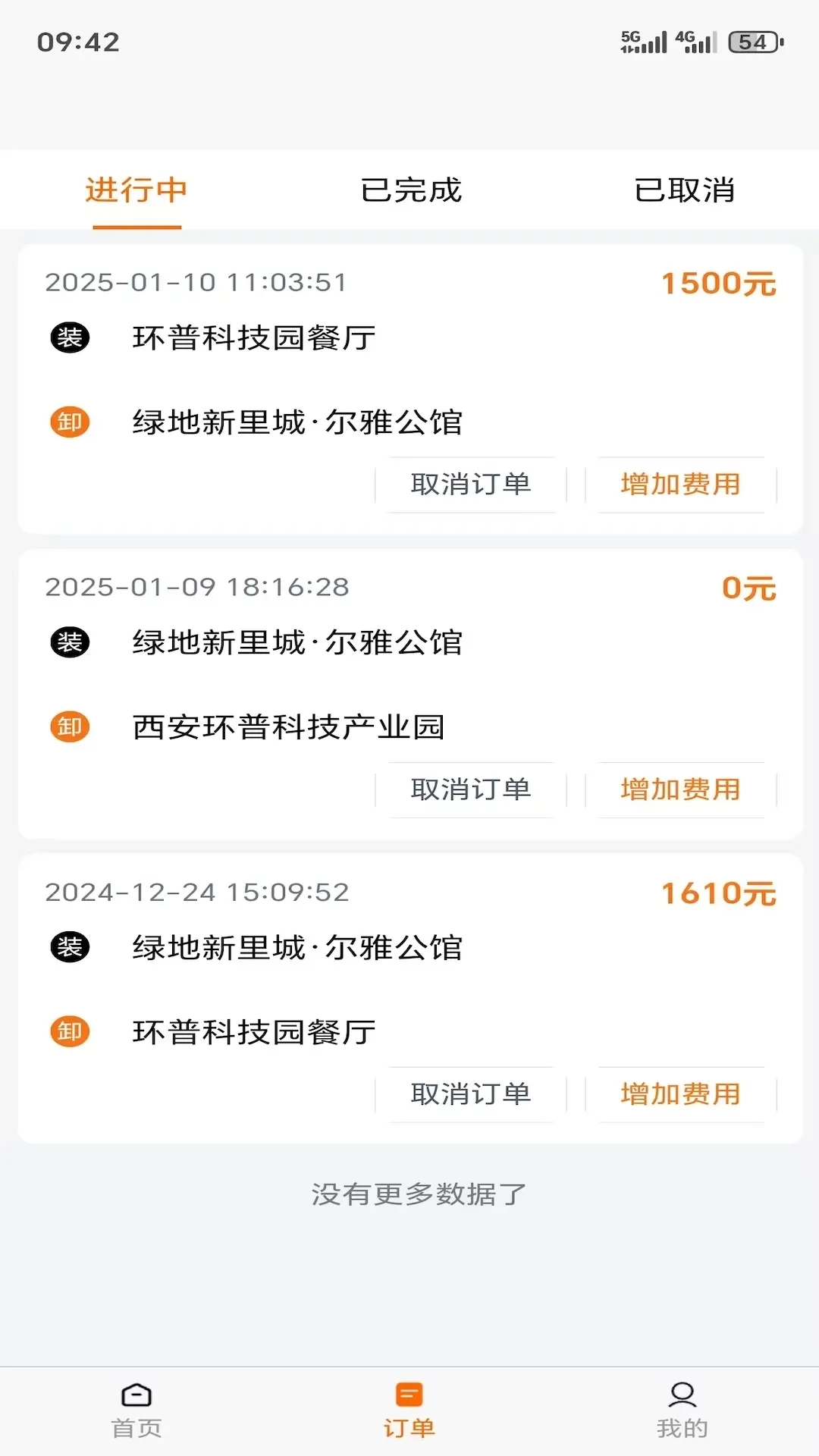Select the 进行中 tab
The image size is (819, 1456).
(x=136, y=190)
